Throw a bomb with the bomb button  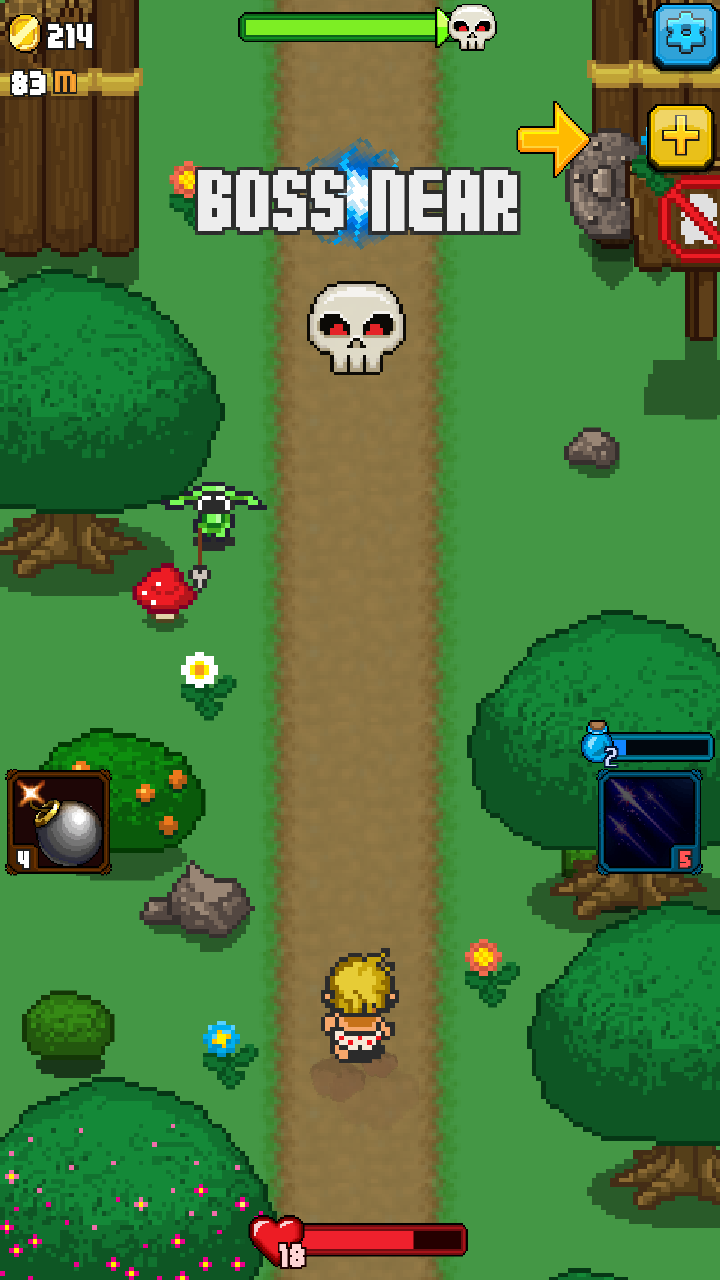(x=58, y=821)
